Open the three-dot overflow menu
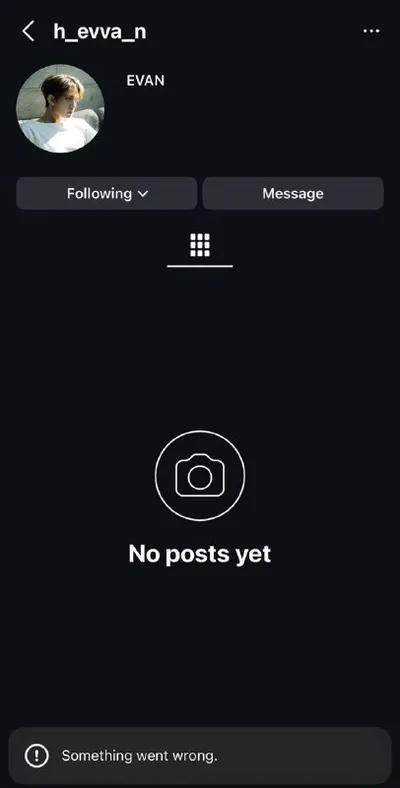Viewport: 400px width, 788px height. pos(371,31)
